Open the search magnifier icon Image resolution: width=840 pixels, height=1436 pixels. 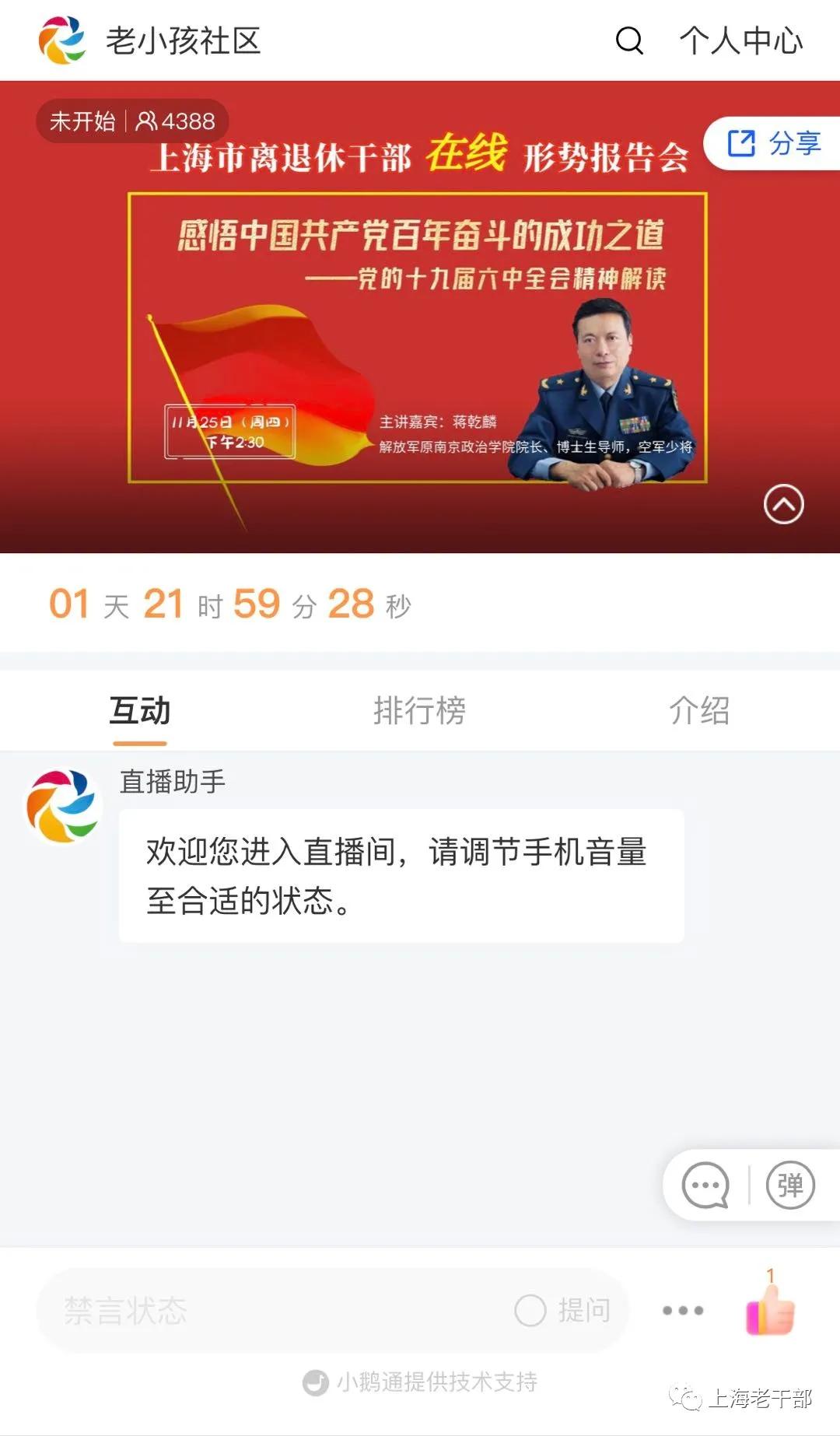(x=629, y=40)
